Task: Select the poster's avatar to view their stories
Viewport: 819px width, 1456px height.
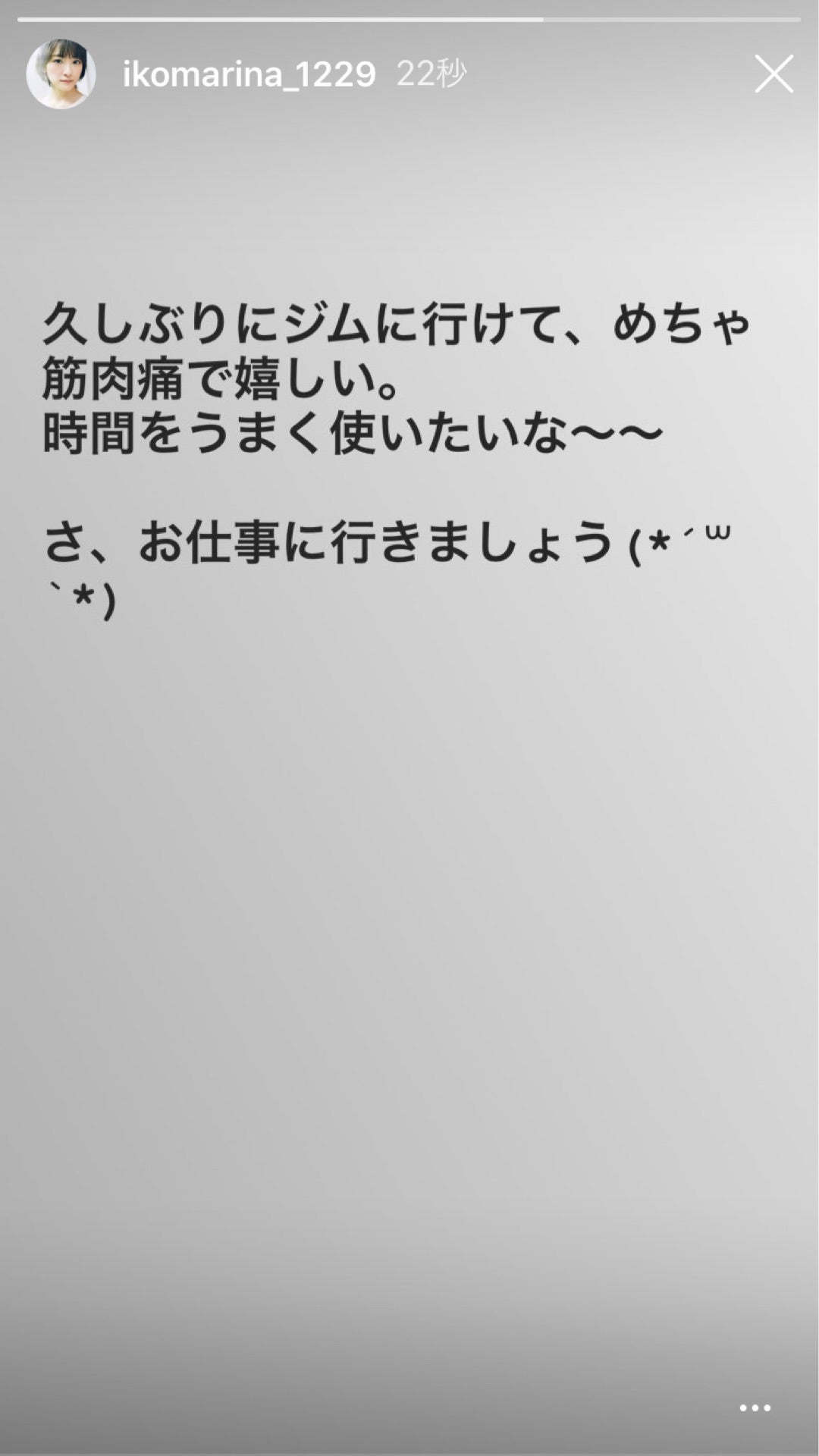Action: (64, 74)
